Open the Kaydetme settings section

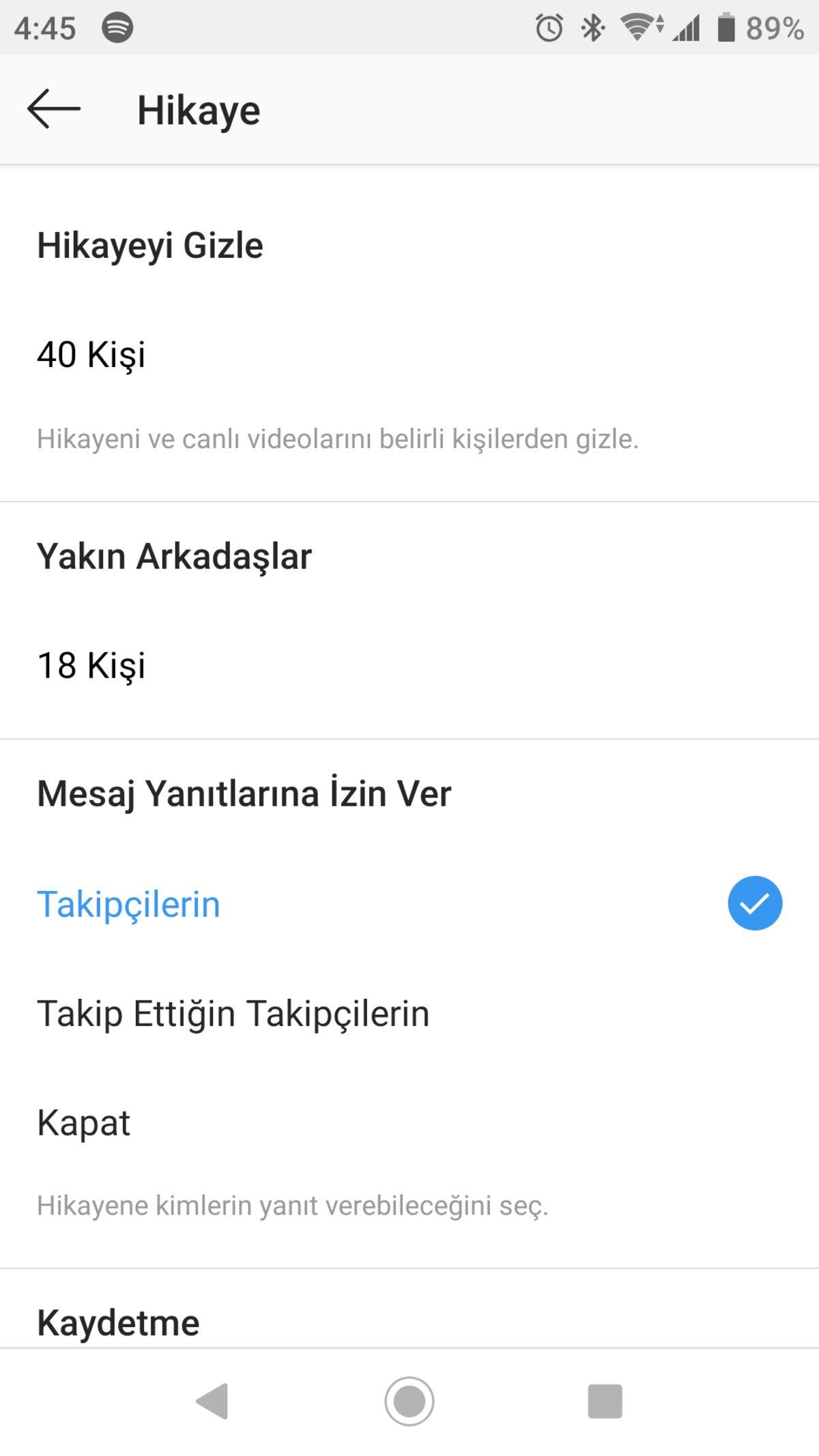coord(117,1322)
